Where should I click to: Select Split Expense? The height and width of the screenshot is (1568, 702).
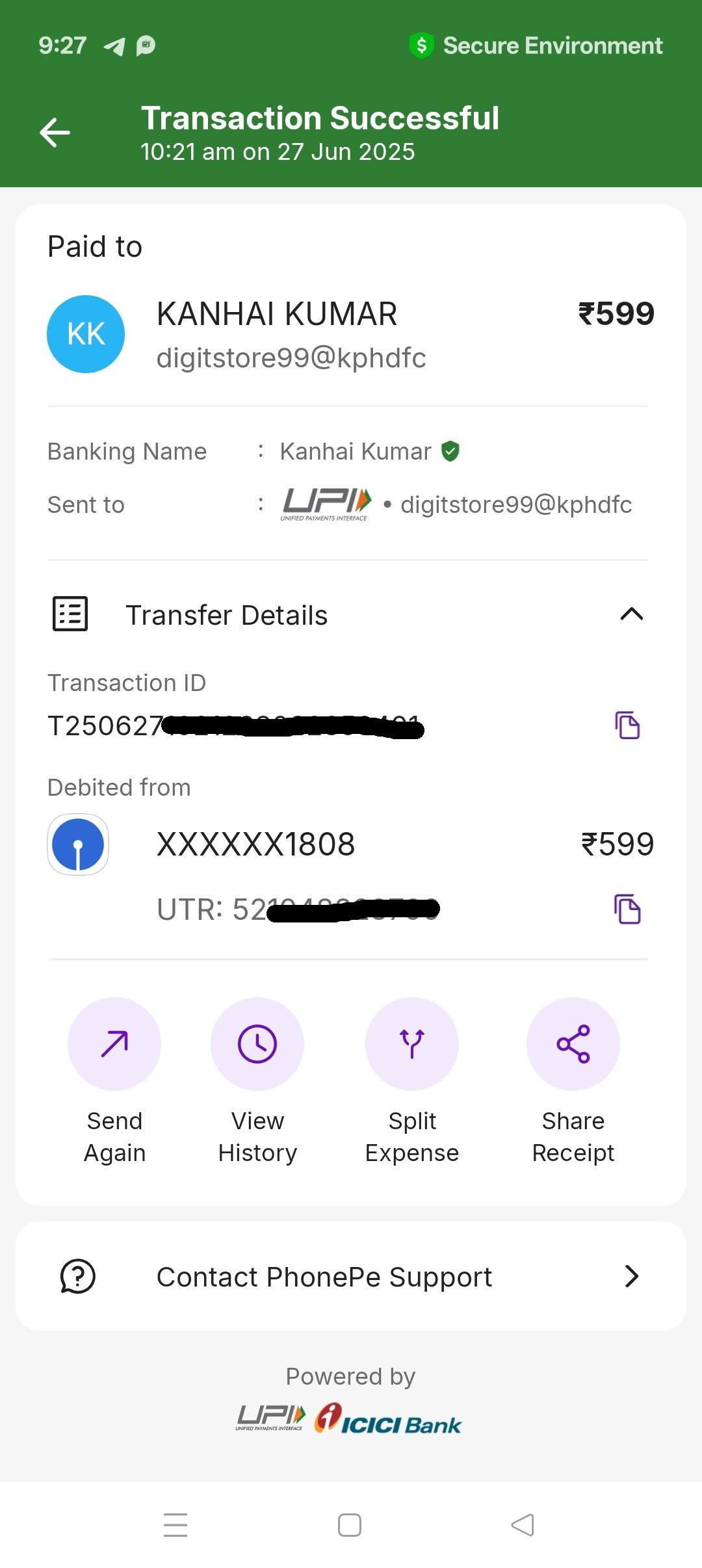412,1044
